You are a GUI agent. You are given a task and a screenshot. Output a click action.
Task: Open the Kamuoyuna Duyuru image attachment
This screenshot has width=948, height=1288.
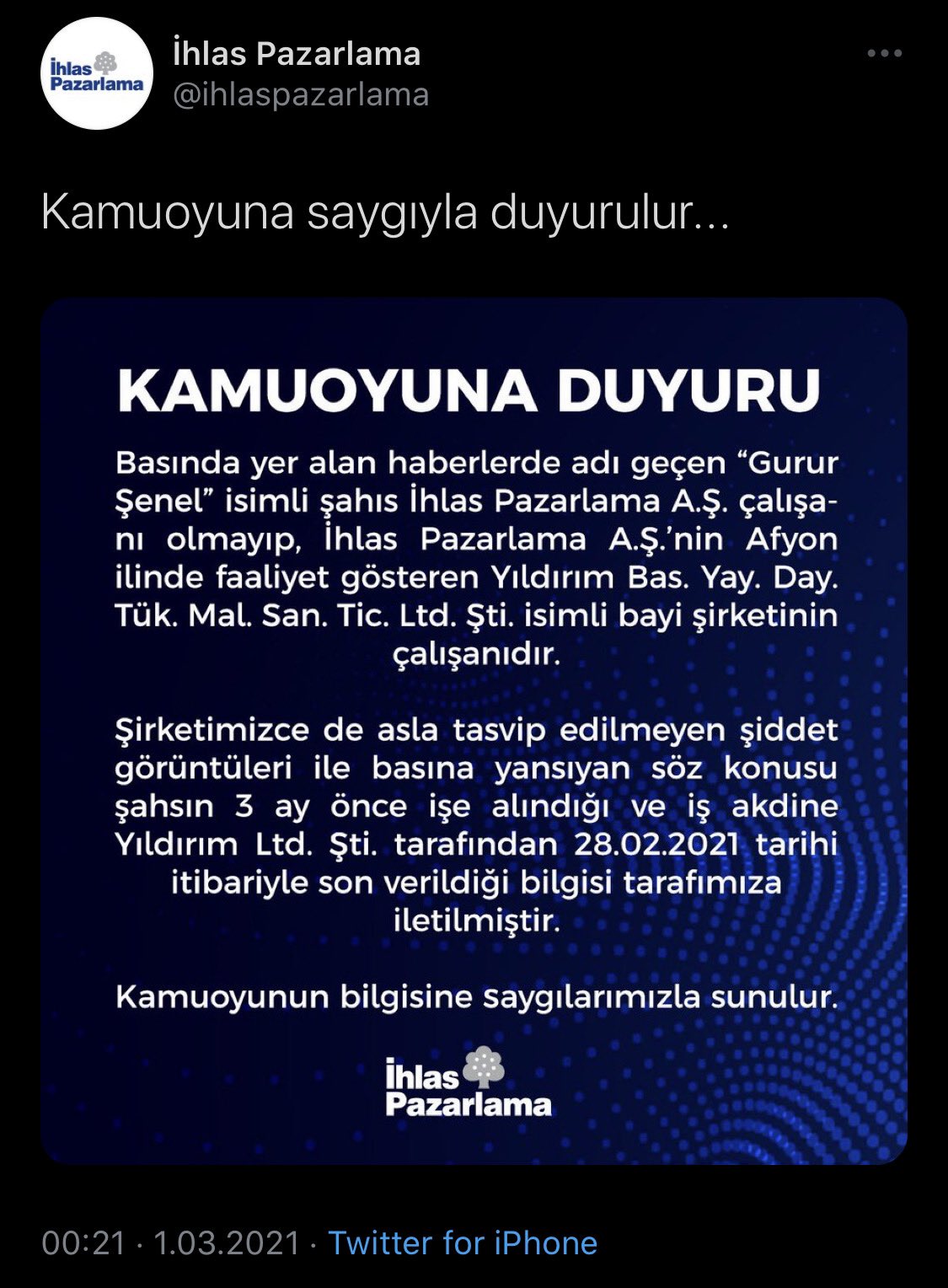tap(474, 730)
